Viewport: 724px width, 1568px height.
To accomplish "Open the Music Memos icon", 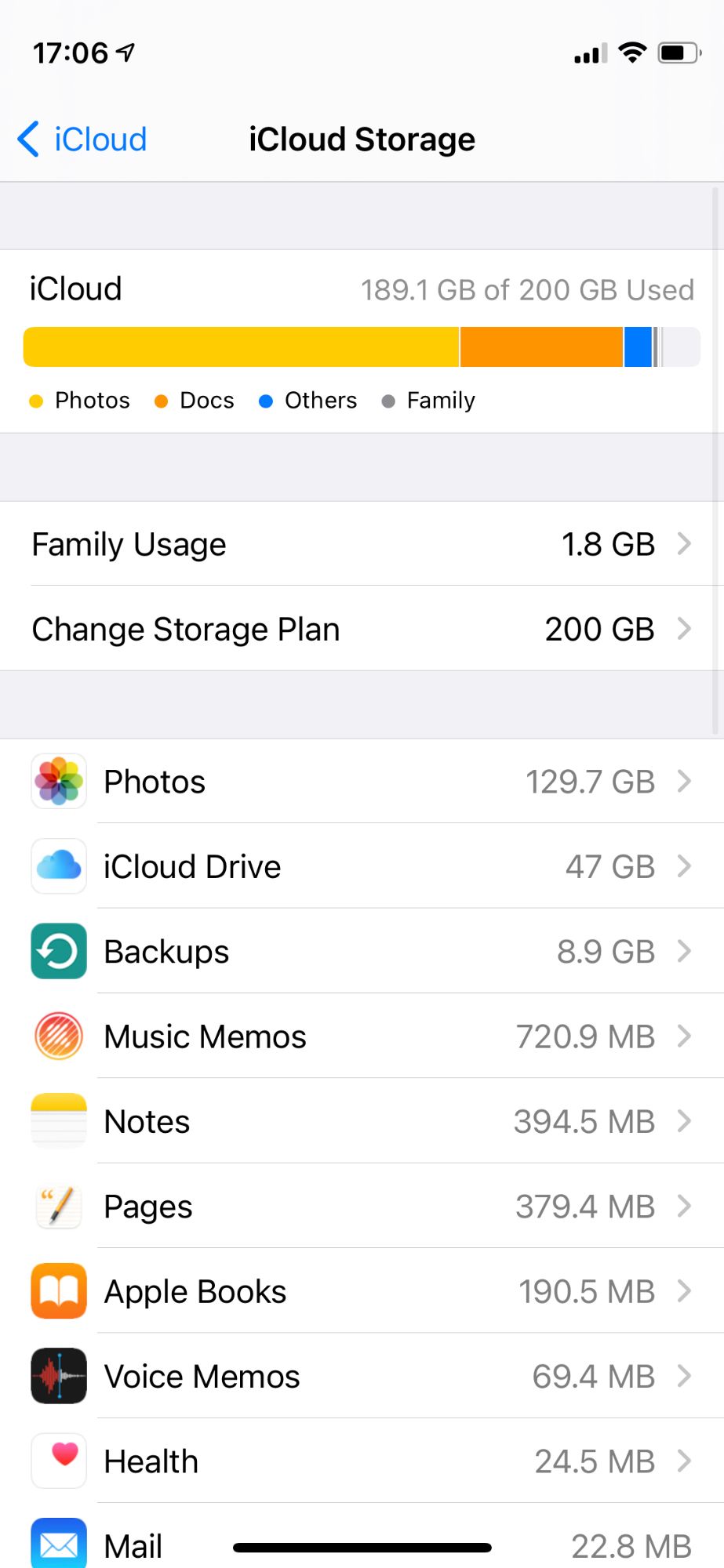I will point(58,1036).
